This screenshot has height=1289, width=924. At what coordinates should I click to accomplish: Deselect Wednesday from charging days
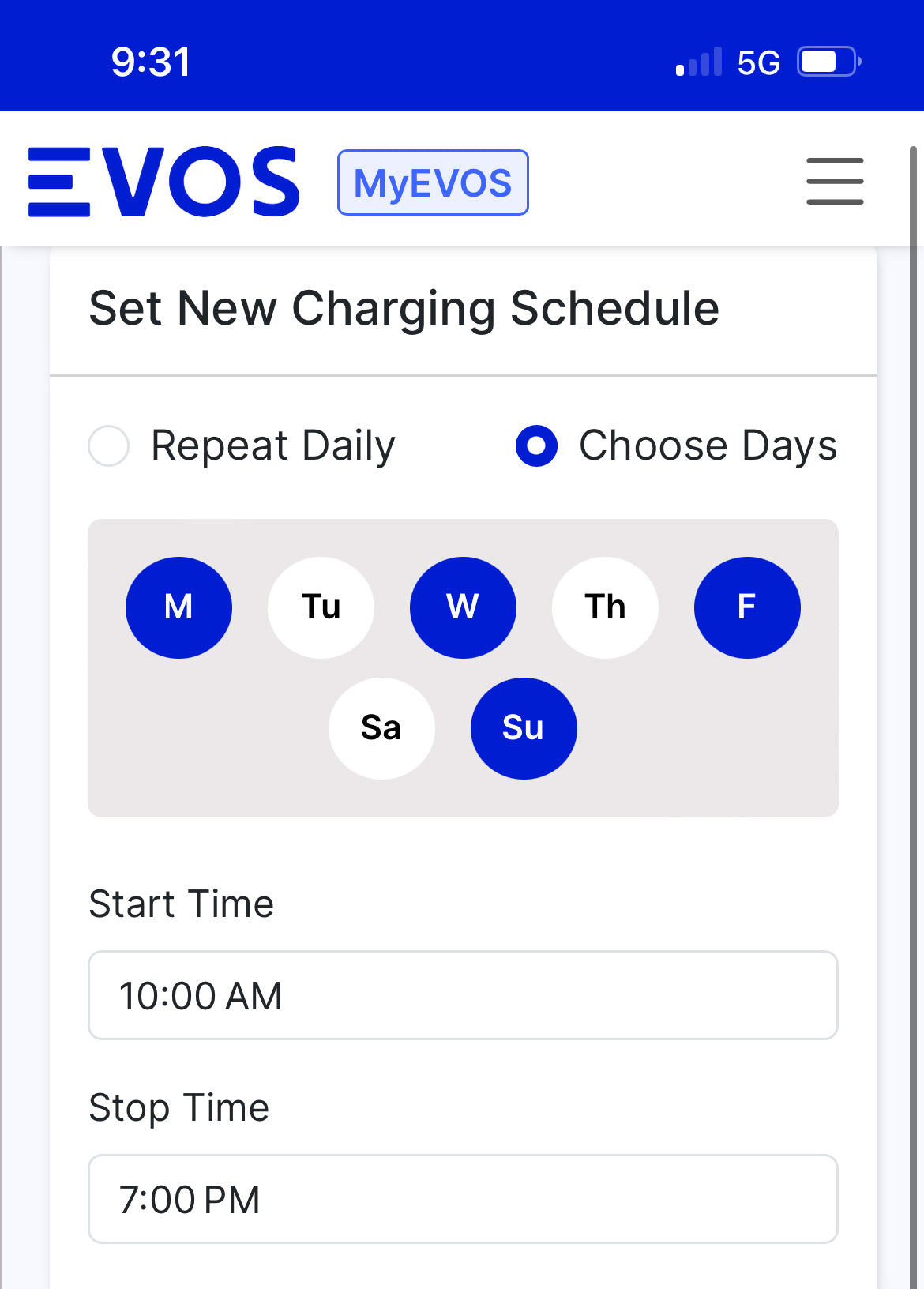tap(463, 607)
